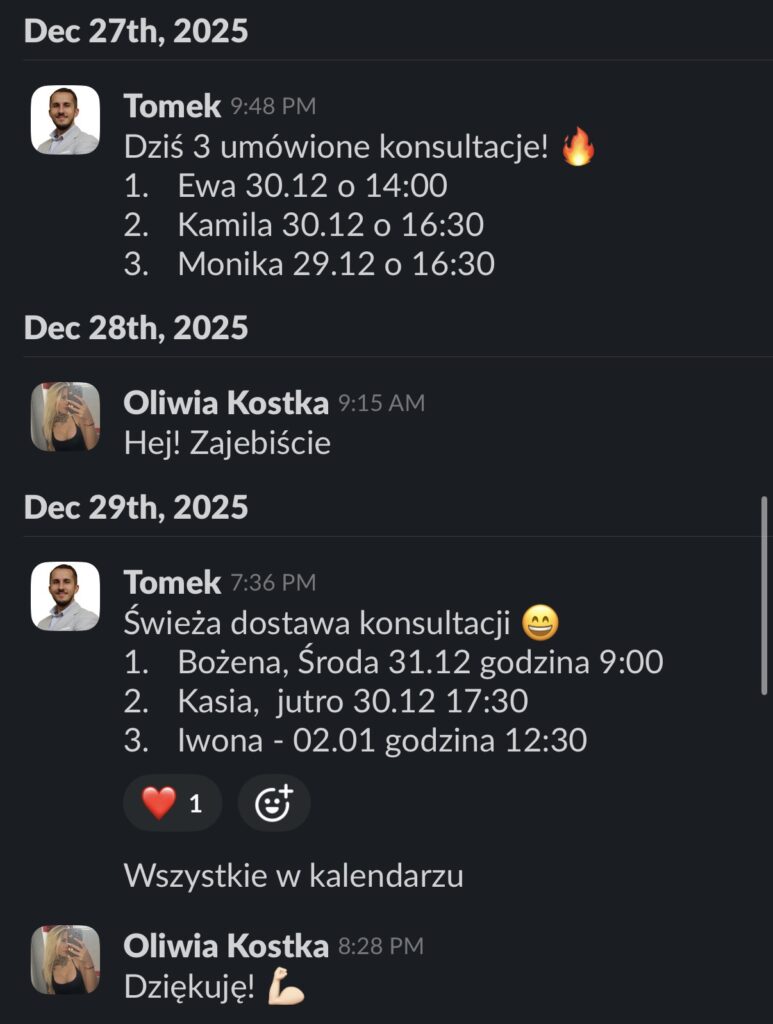Open Oliwia Kostka's avatar at 9:15 AM
Image resolution: width=773 pixels, height=1024 pixels.
(x=65, y=416)
